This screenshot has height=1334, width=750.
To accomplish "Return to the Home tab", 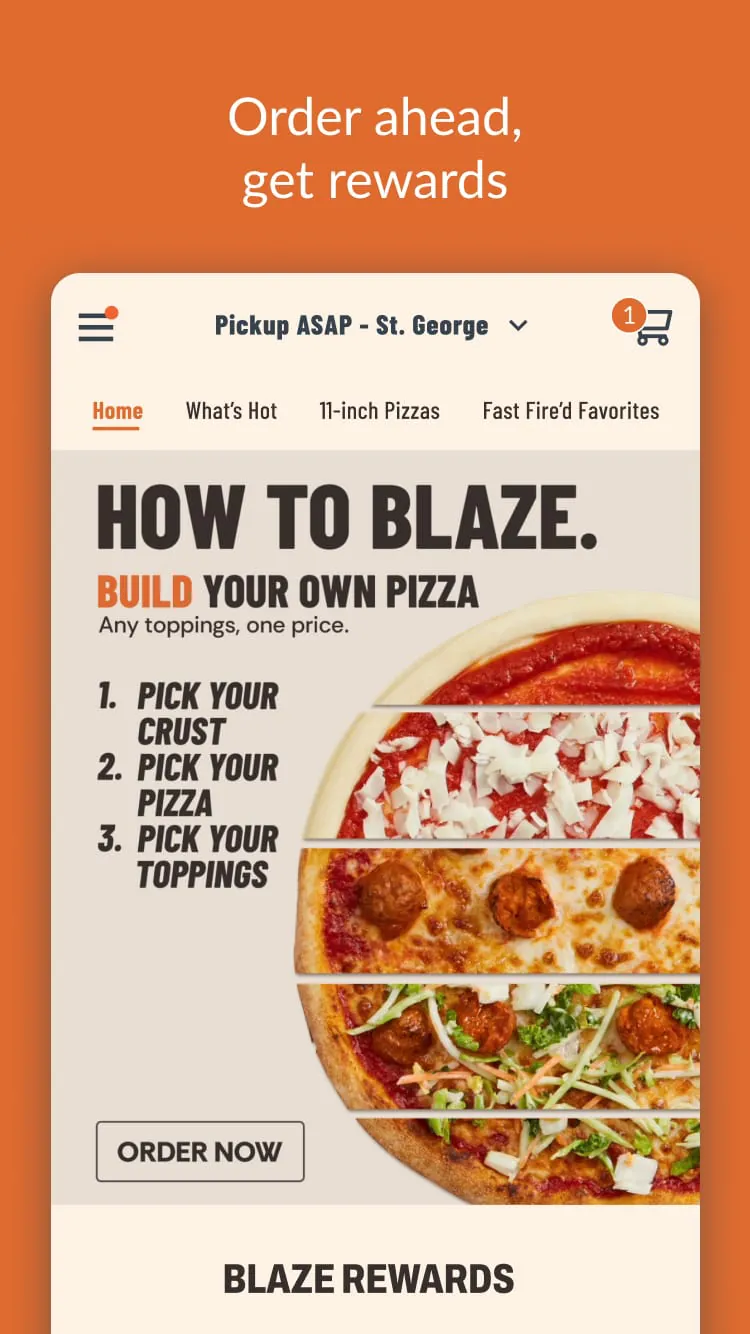I will coord(117,410).
